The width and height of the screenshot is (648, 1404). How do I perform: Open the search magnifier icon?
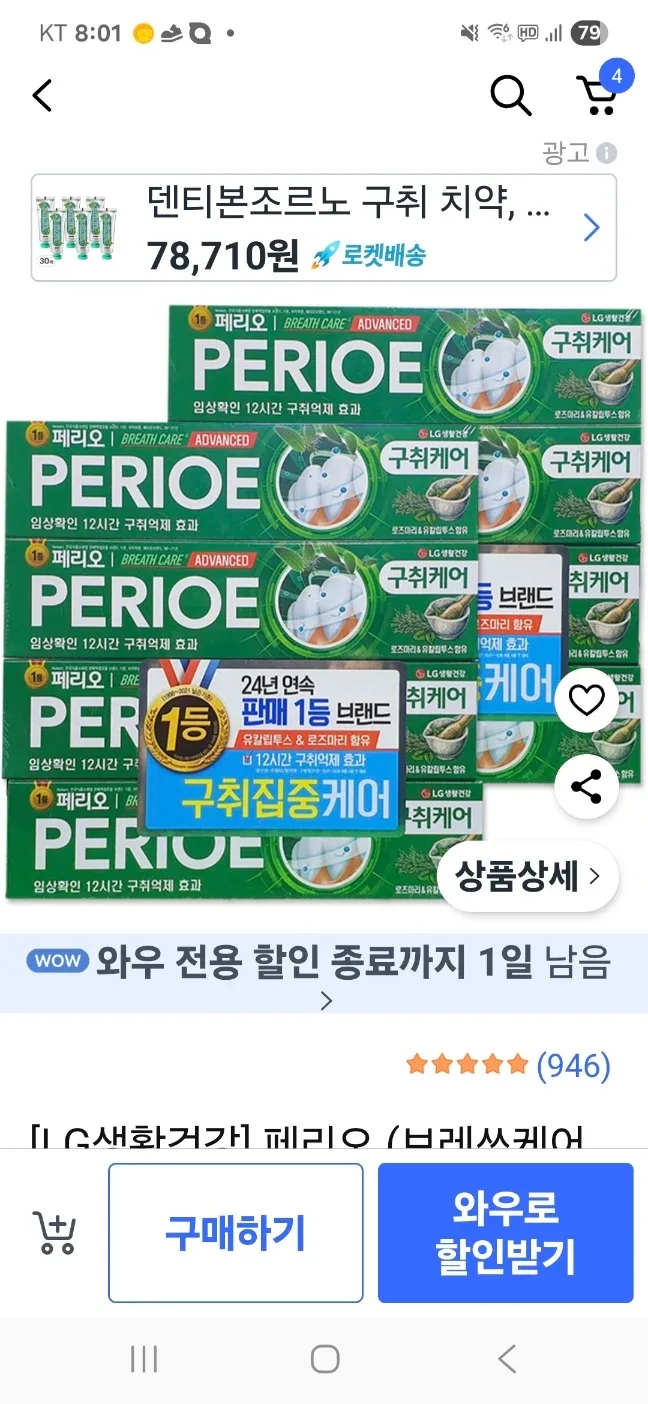(510, 95)
